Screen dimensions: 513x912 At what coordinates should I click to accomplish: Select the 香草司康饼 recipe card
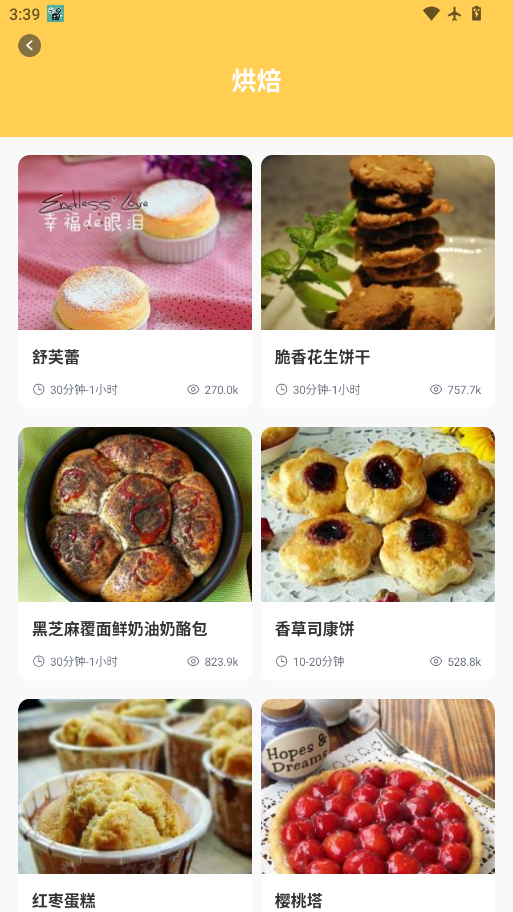[378, 554]
